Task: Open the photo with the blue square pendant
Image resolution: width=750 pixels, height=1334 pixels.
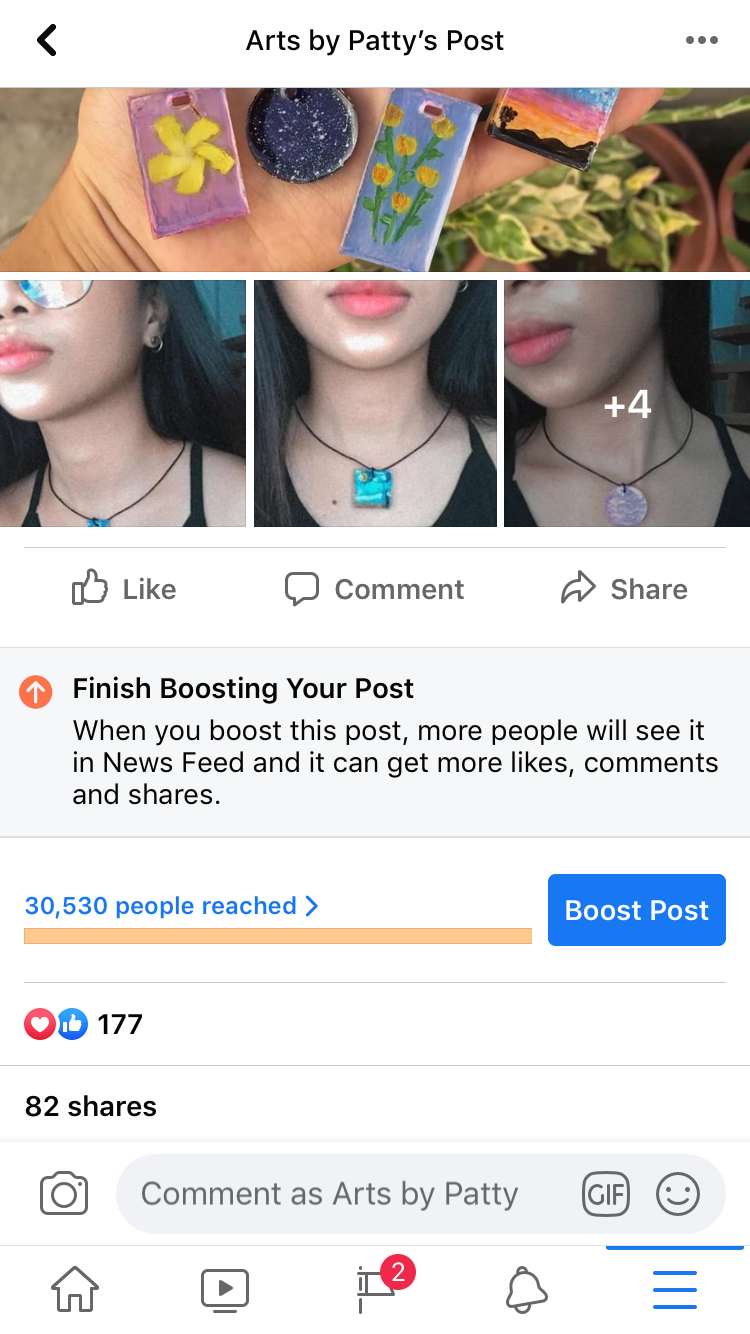Action: coord(375,403)
